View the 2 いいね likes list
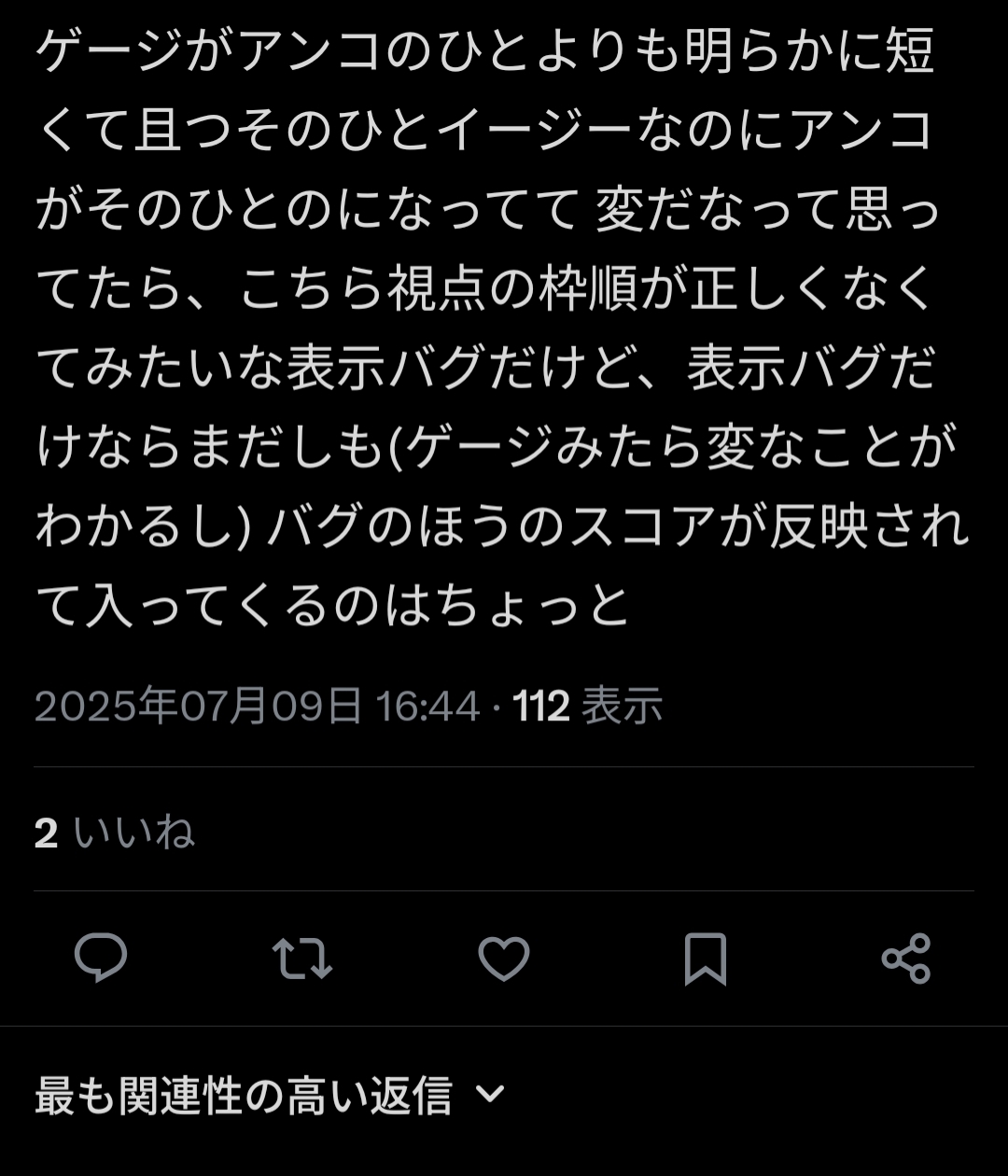The image size is (1008, 1176). tap(115, 832)
